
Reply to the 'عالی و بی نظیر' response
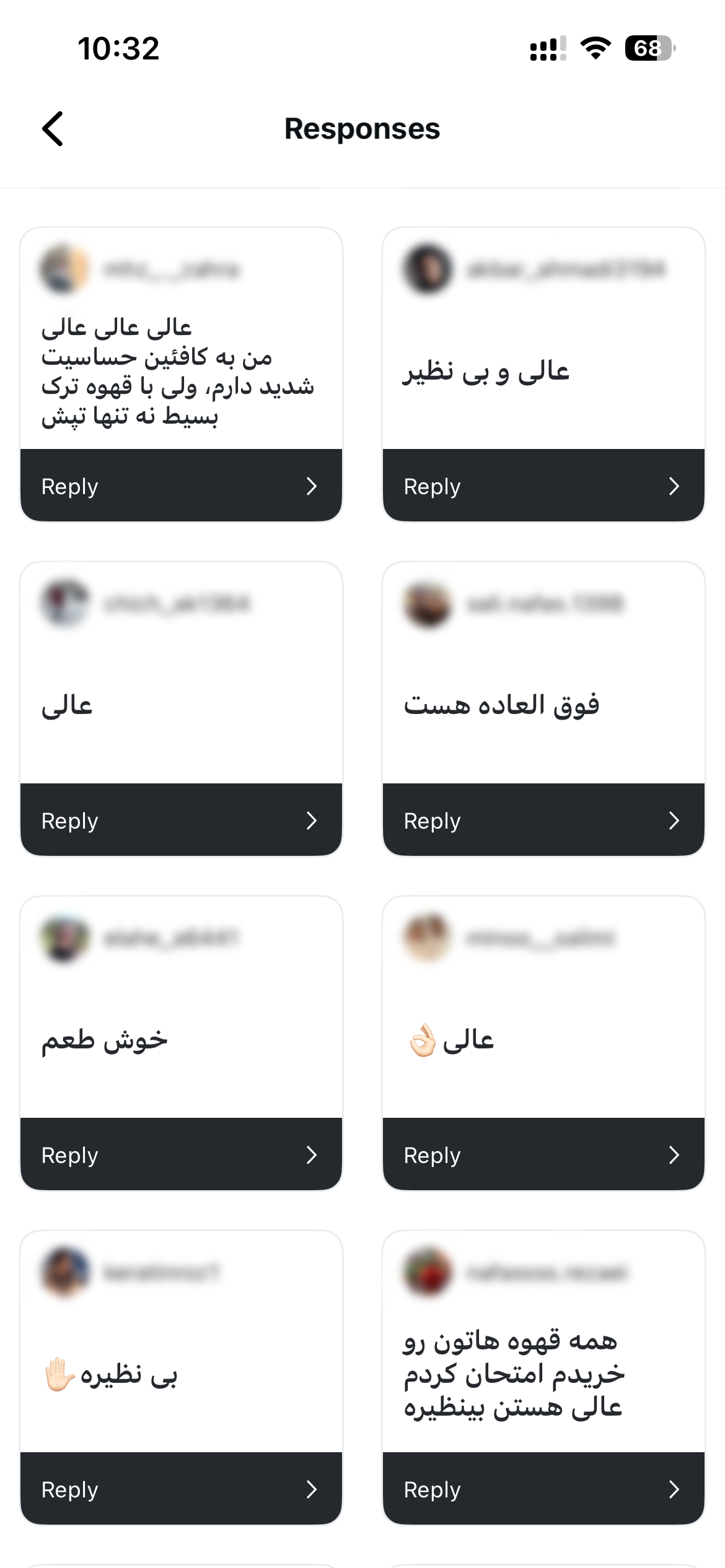(543, 486)
